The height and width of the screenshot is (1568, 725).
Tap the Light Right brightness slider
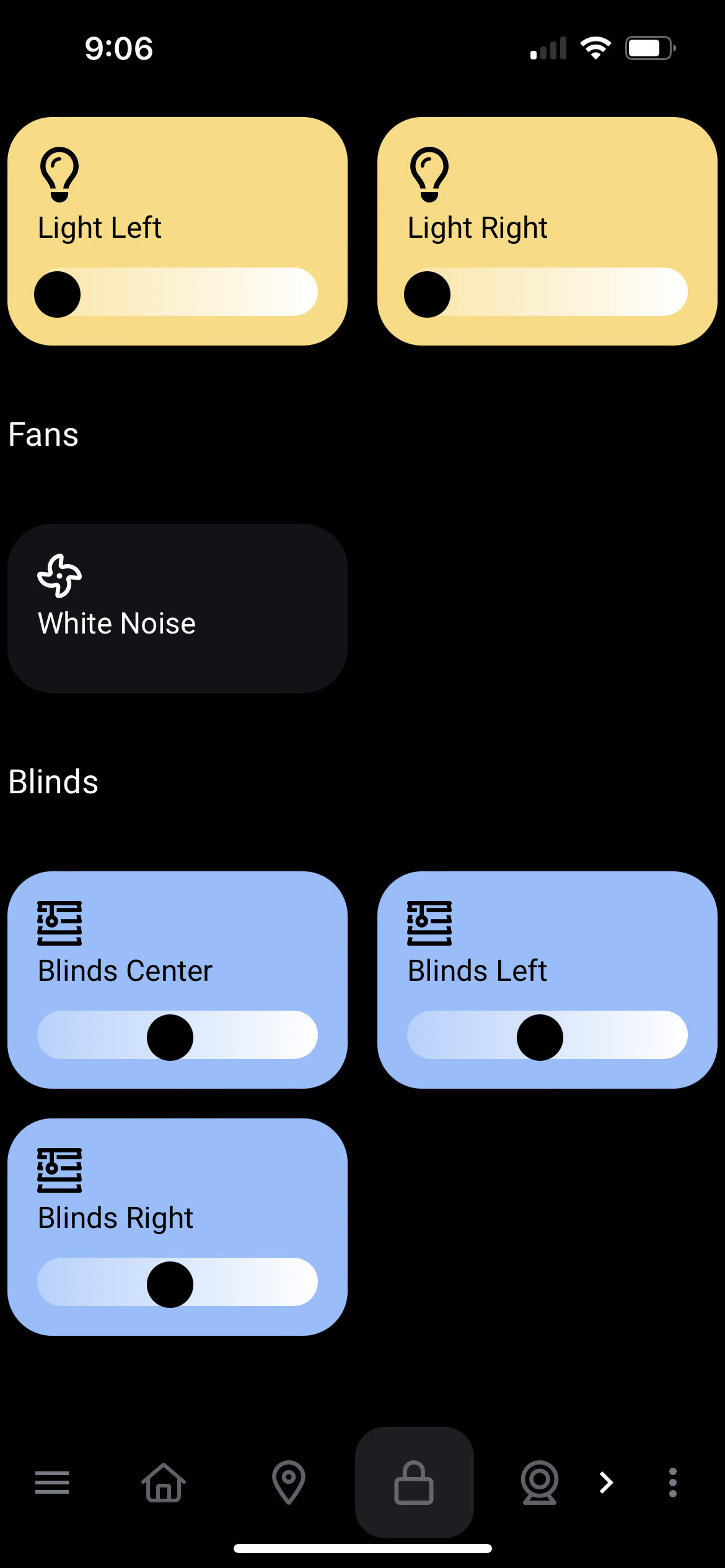coord(546,292)
